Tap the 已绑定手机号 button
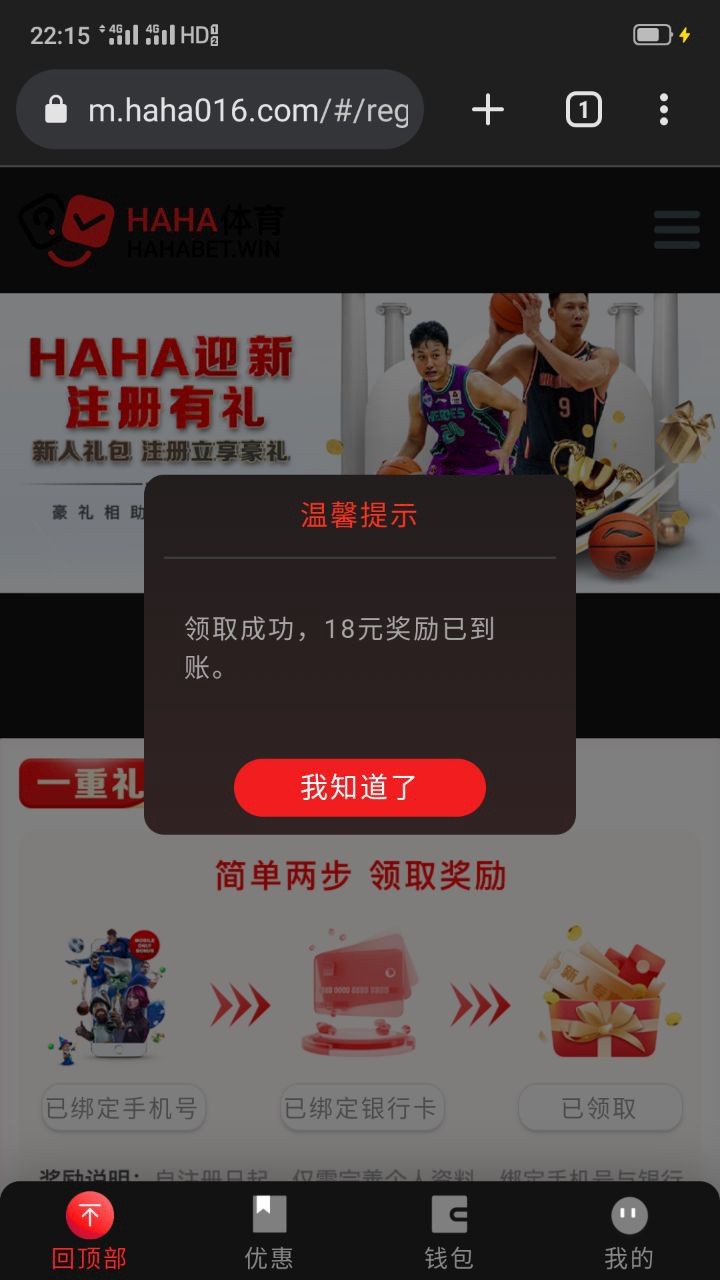 tap(123, 1108)
